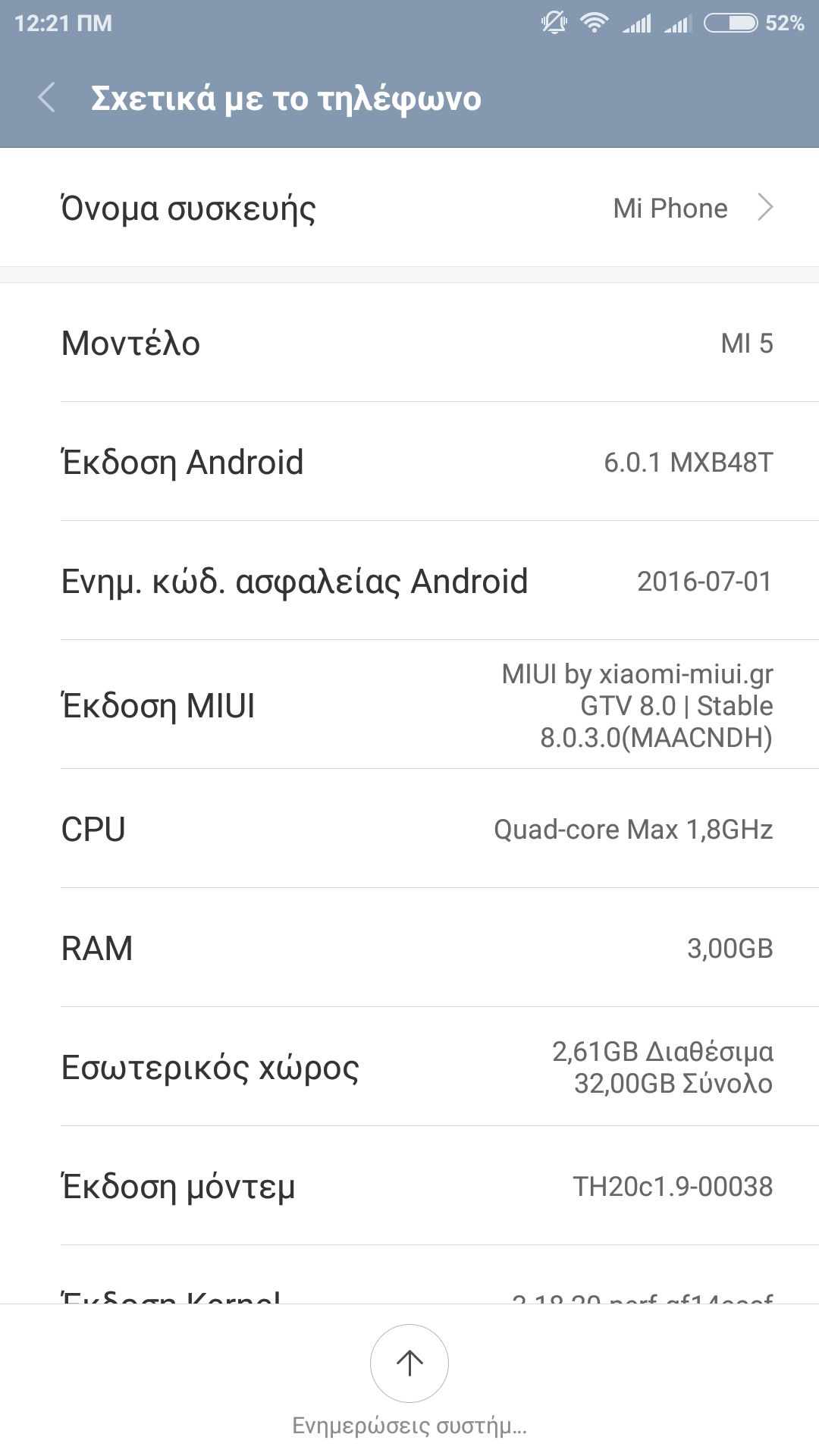
Task: Open the Όνομα συσκευής row
Action: tap(409, 208)
